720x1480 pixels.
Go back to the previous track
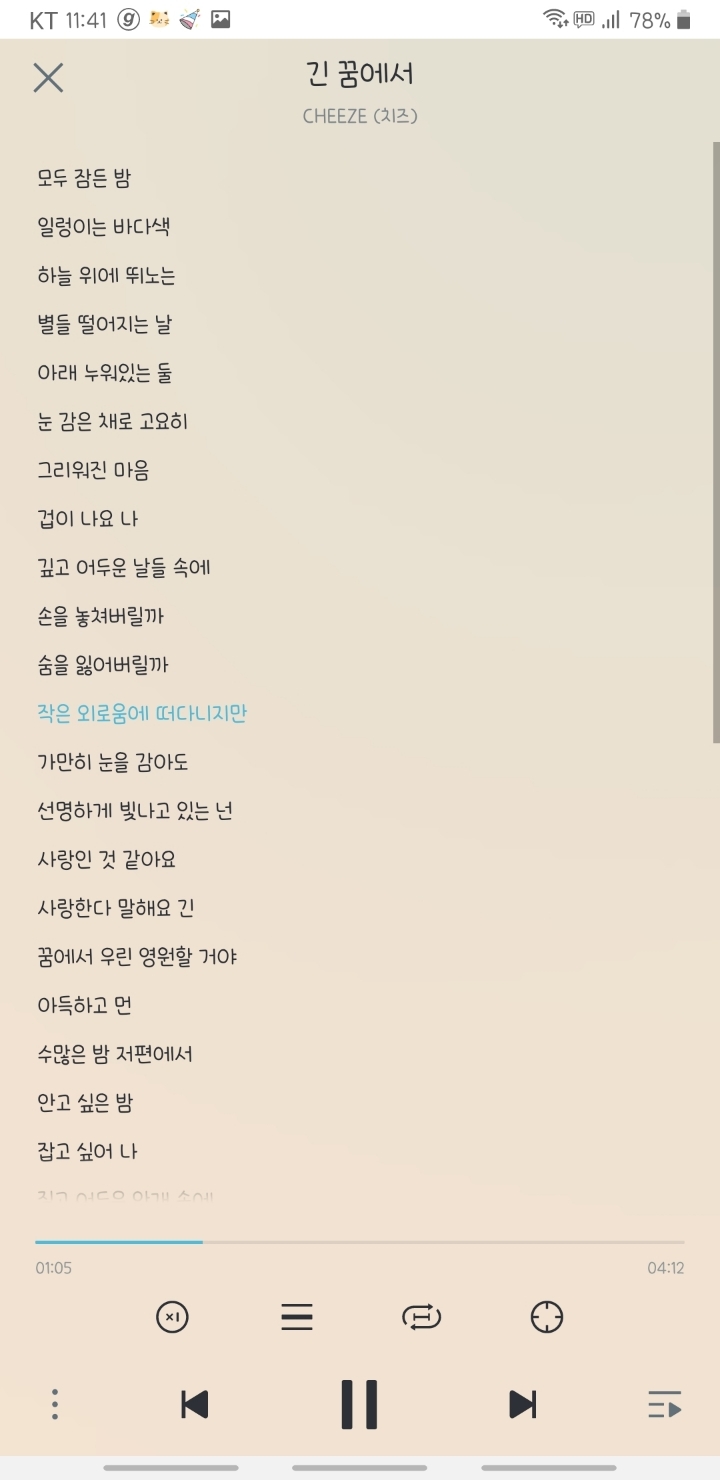point(195,1404)
